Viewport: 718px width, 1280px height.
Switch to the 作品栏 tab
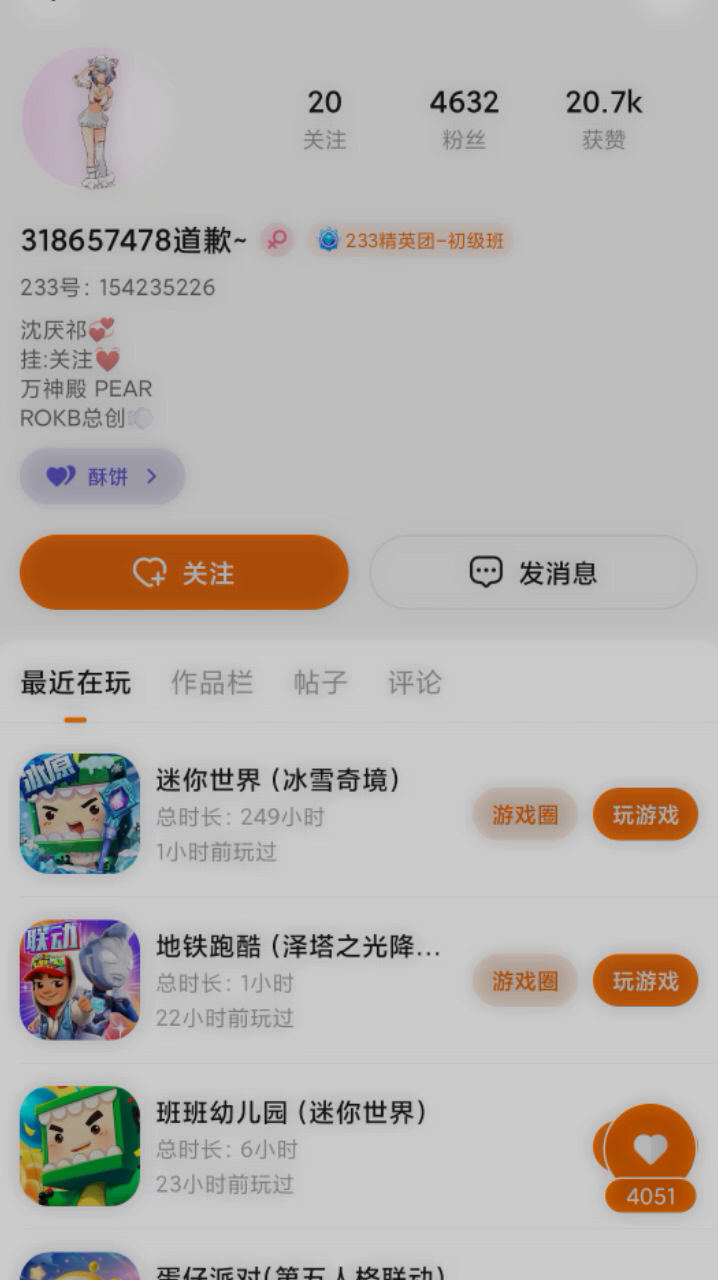[x=212, y=683]
